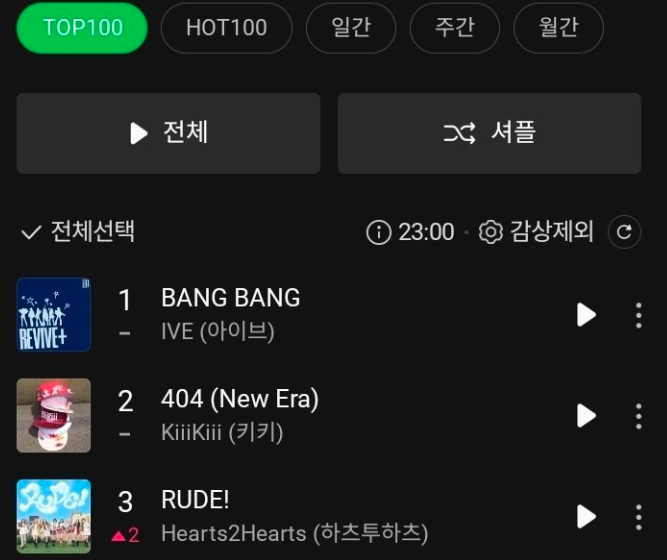Switch to the HOT100 chart tab
Screen dimensions: 667x560
[x=227, y=27]
